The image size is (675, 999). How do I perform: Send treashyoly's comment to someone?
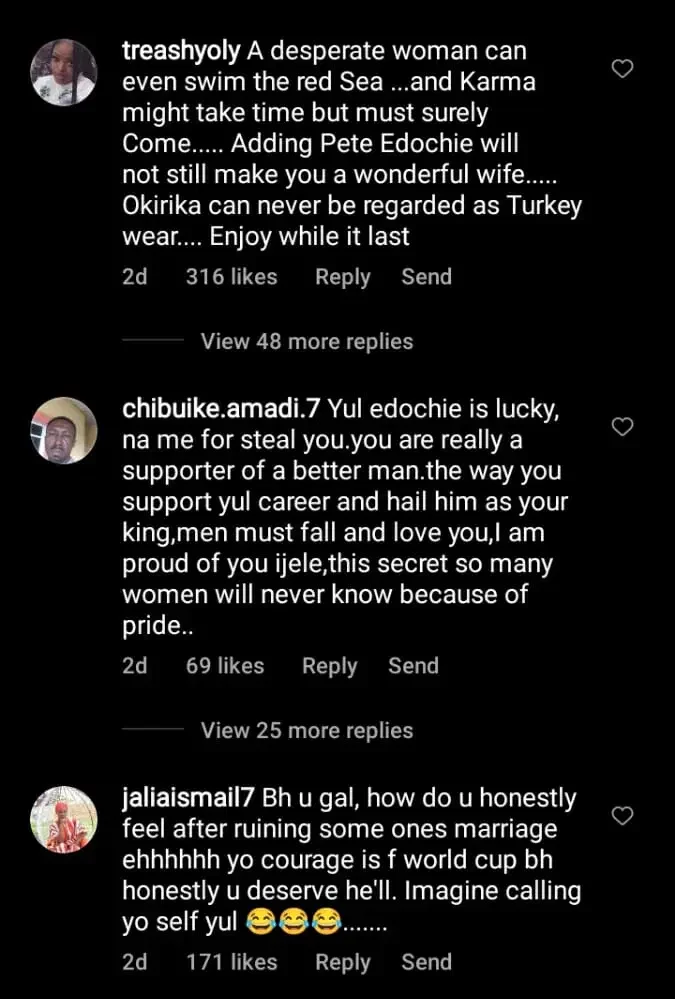[427, 277]
